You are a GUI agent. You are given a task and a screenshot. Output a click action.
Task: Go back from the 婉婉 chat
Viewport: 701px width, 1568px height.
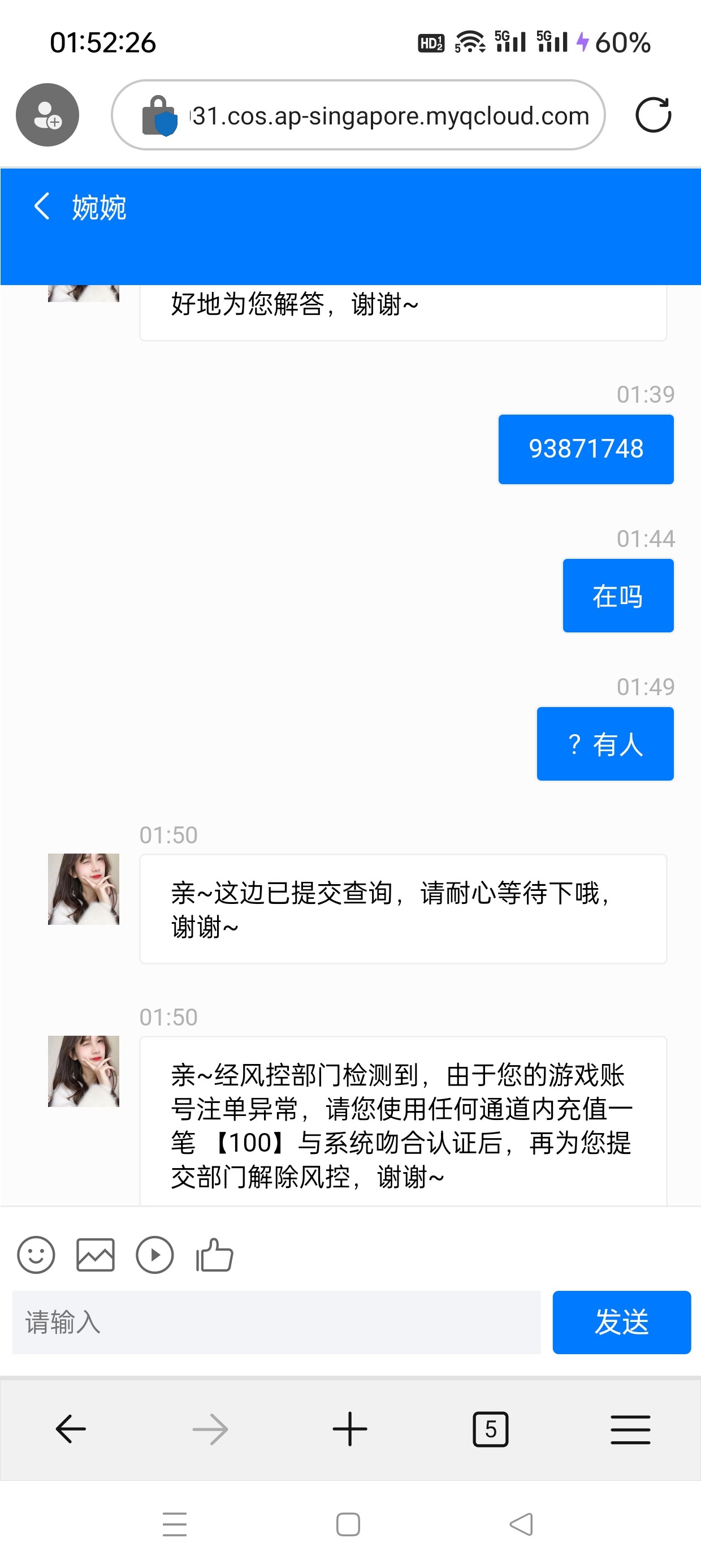[x=41, y=206]
